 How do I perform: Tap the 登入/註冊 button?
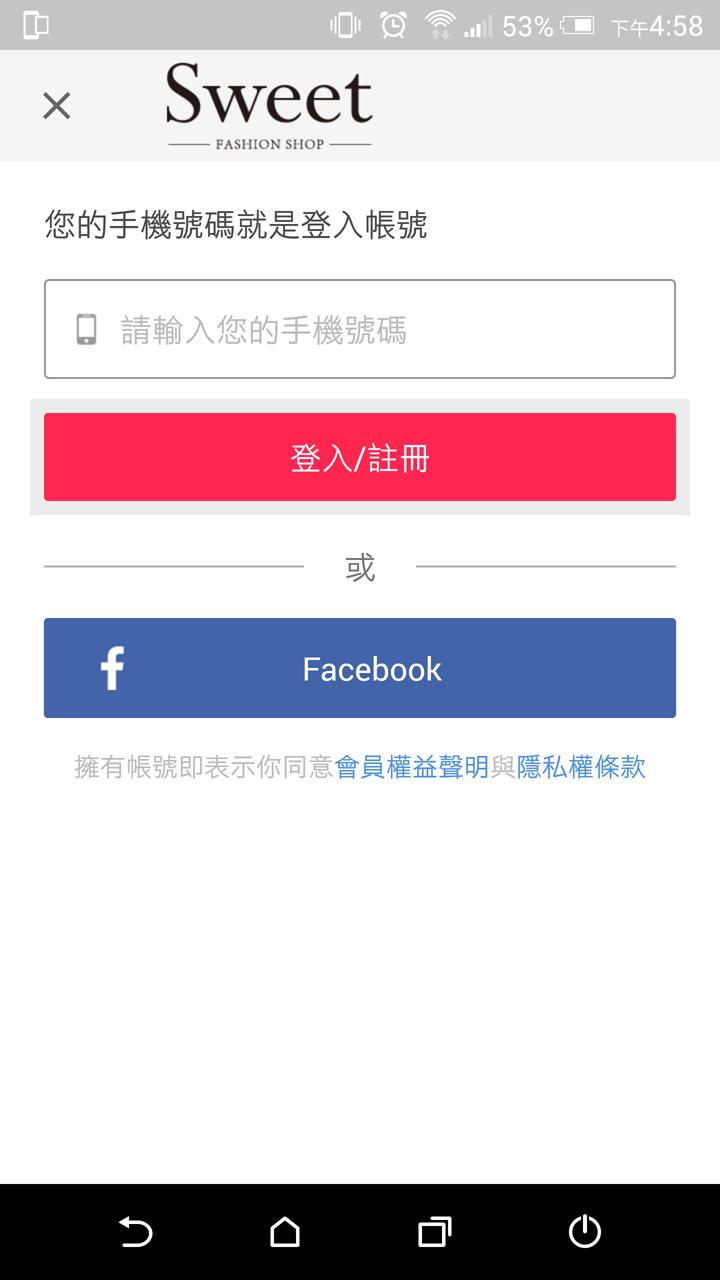[x=360, y=457]
